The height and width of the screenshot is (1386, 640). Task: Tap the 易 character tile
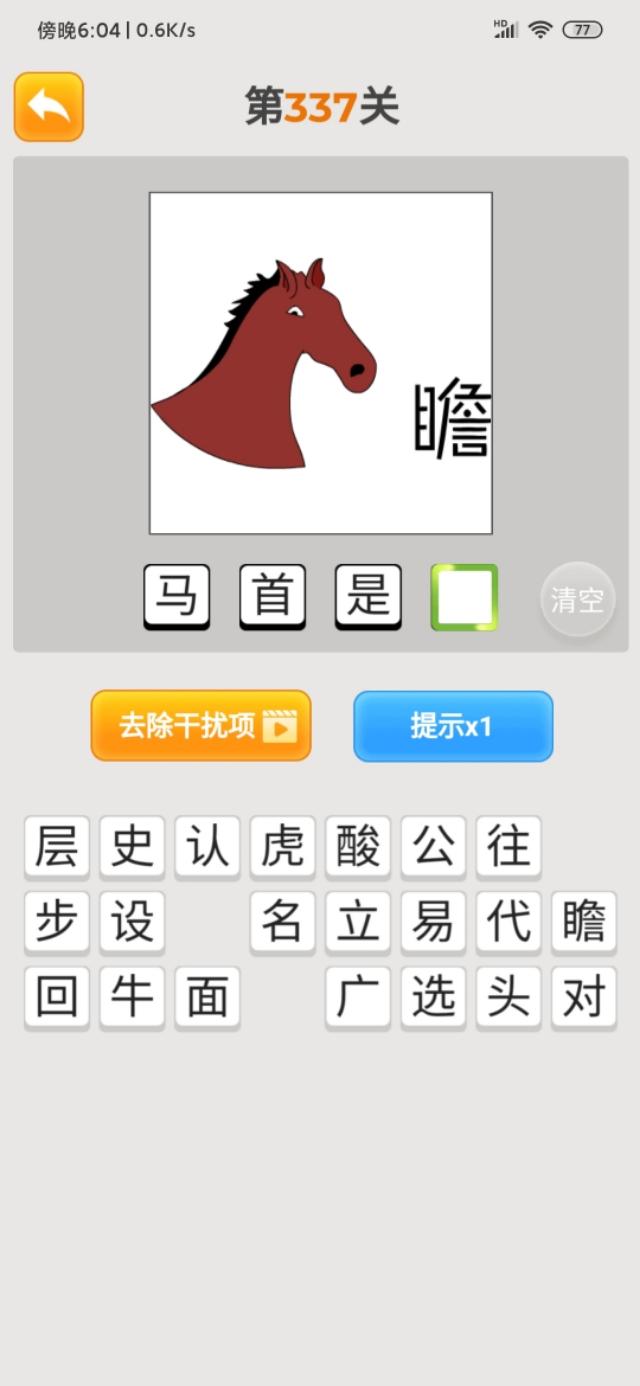click(x=434, y=922)
